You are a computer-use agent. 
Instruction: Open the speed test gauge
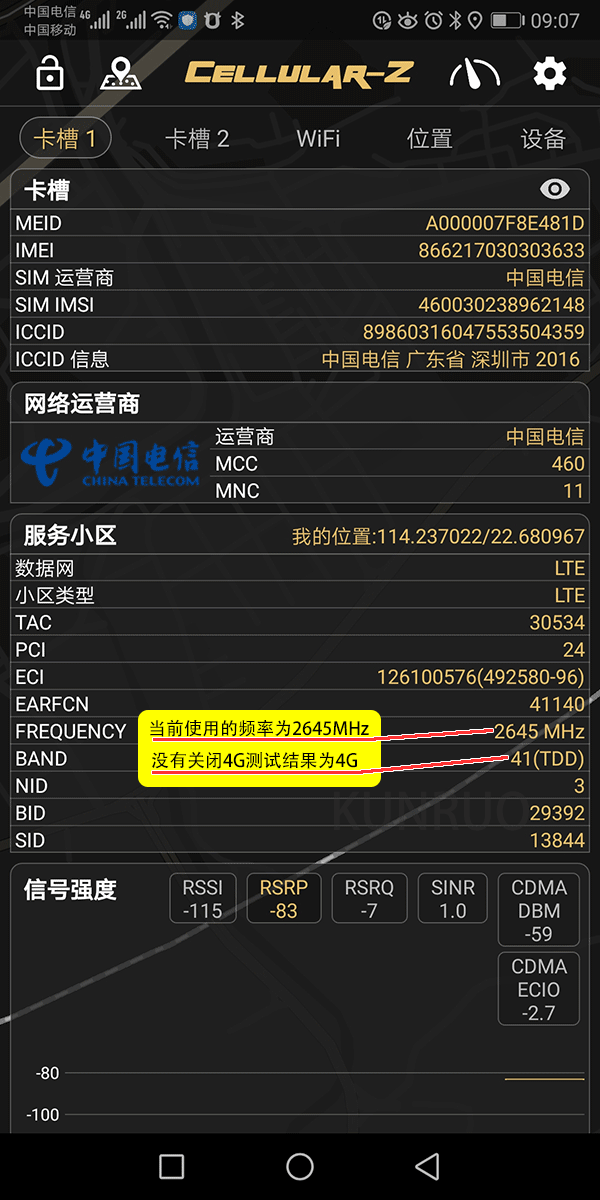[474, 74]
